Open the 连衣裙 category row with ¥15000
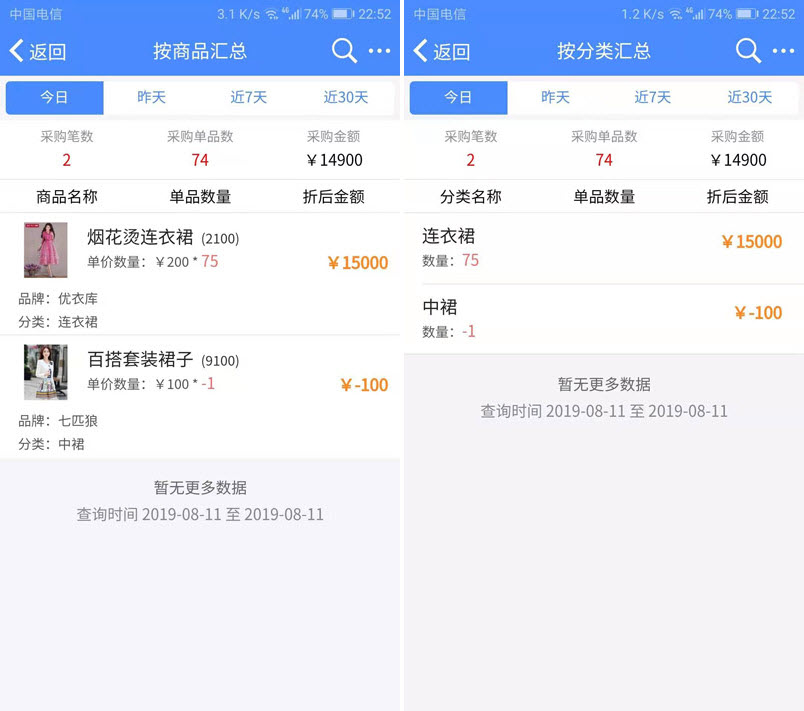 (603, 248)
